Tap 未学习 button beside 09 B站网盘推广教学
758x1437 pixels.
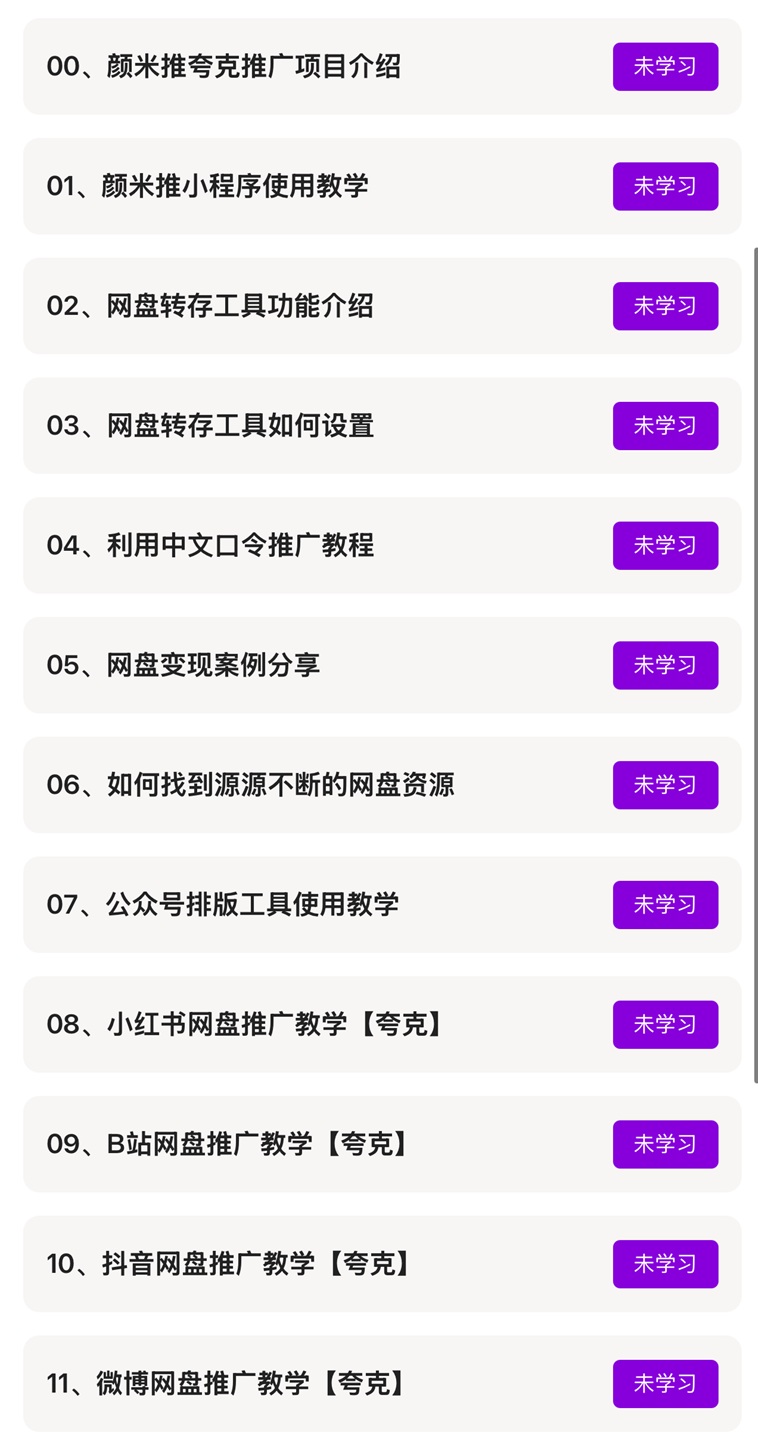pos(665,1144)
